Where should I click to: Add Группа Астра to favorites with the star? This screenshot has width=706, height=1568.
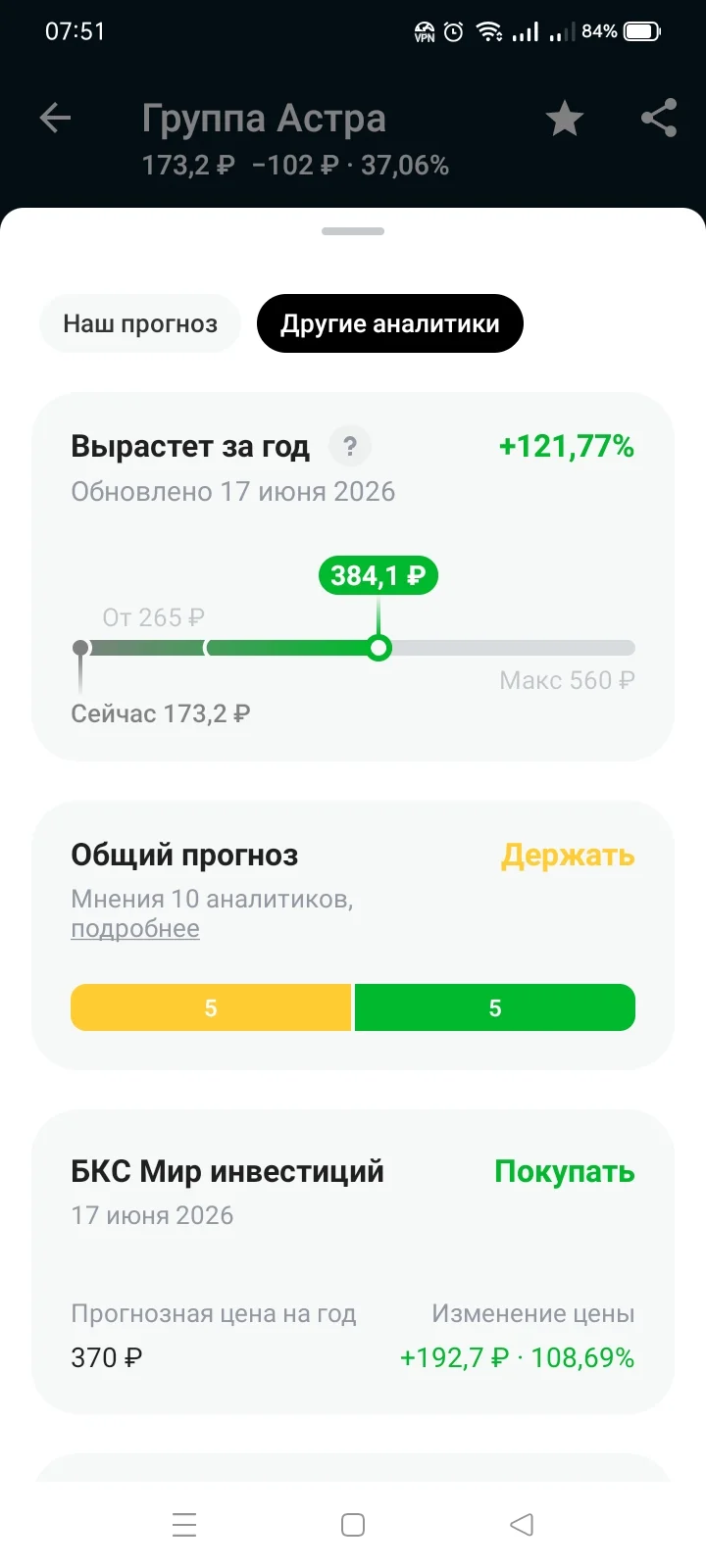[x=565, y=119]
